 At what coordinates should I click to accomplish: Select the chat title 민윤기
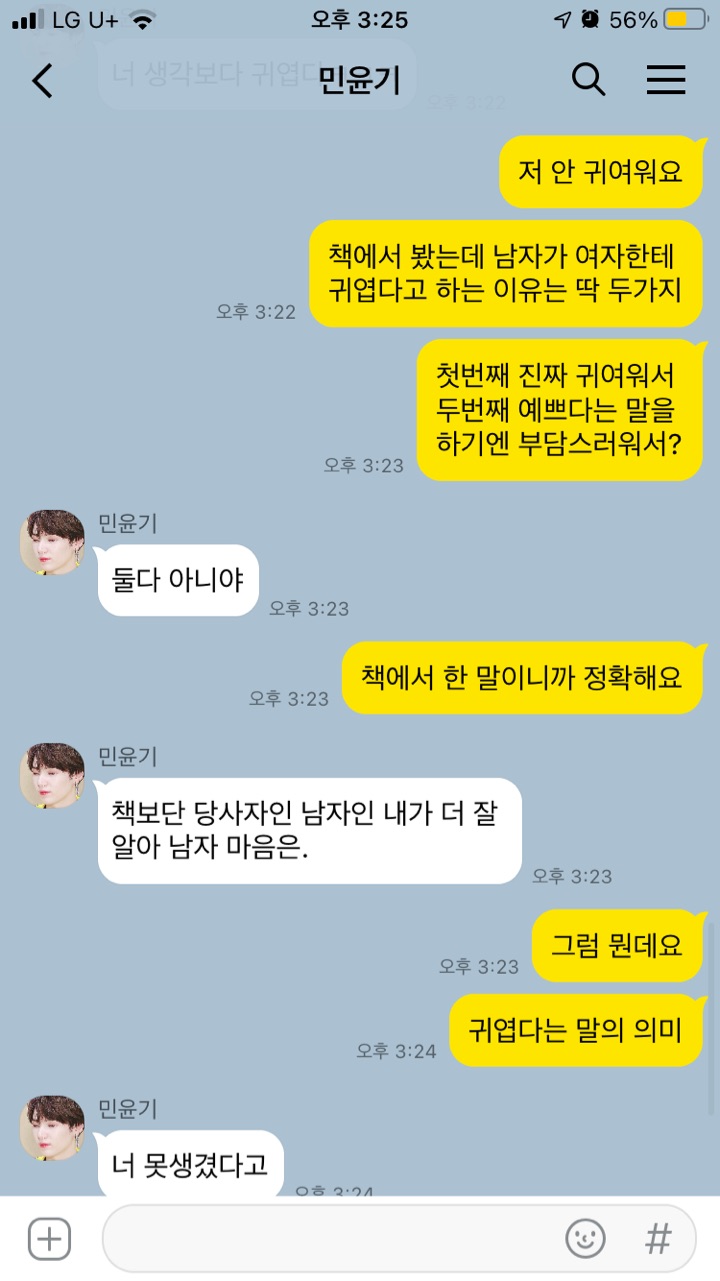359,80
